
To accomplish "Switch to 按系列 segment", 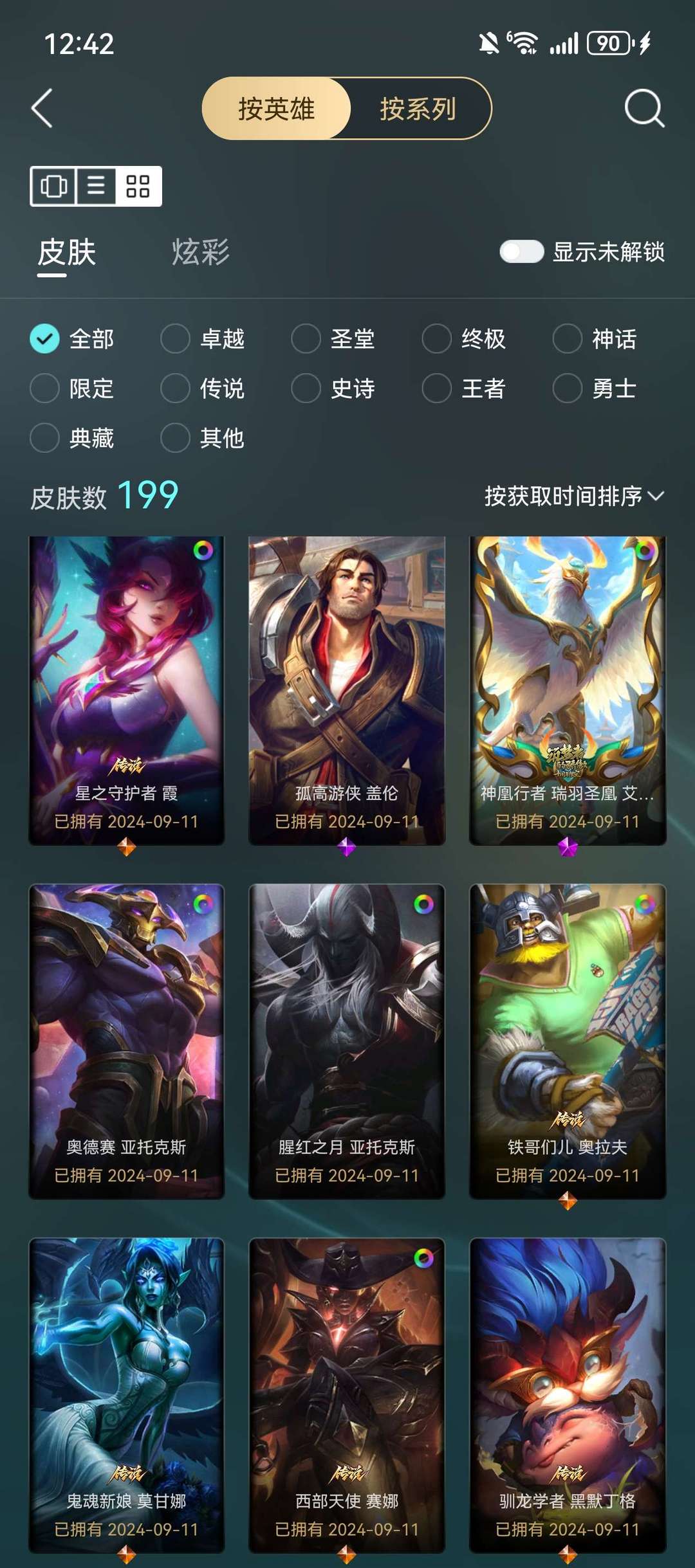I will pyautogui.click(x=418, y=109).
